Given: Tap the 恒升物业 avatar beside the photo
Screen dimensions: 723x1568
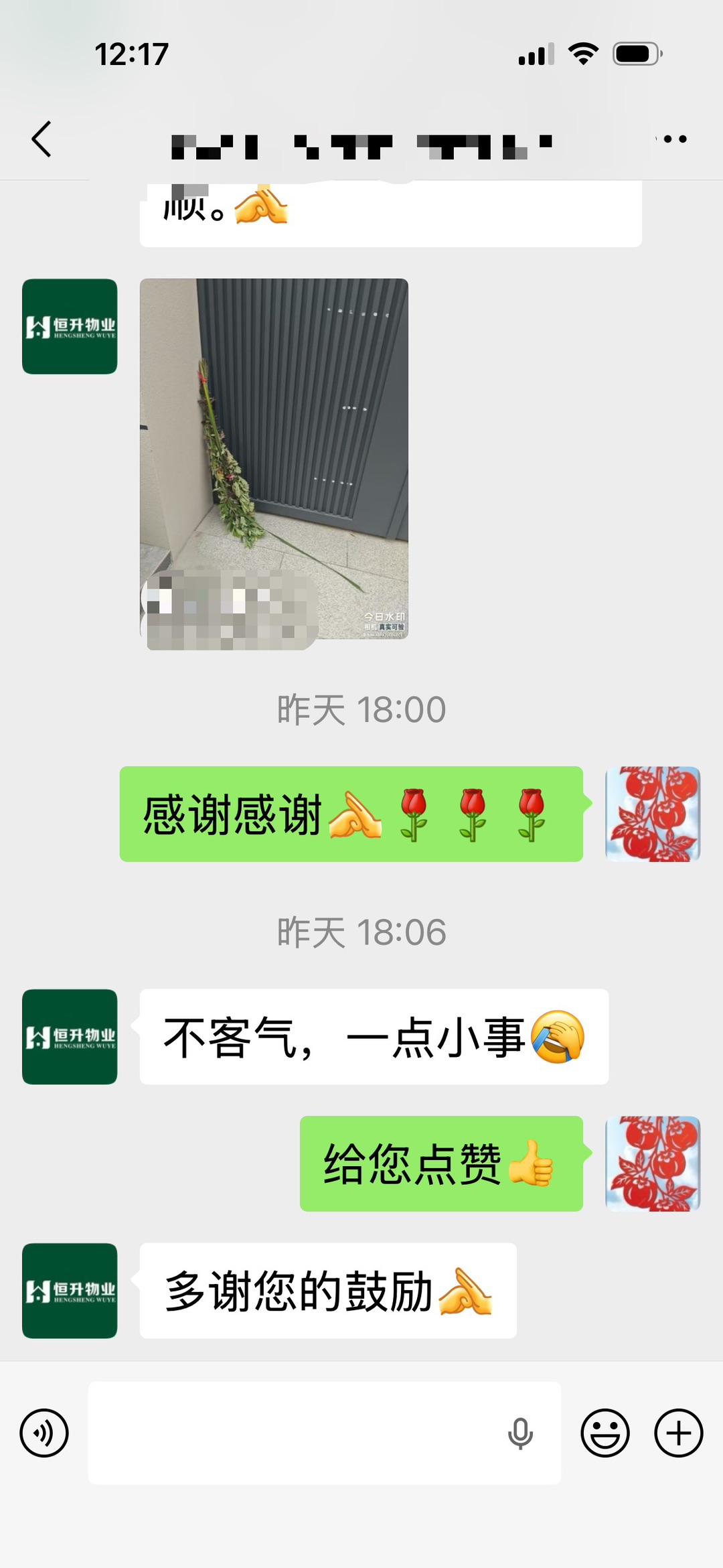Looking at the screenshot, I should (x=70, y=326).
